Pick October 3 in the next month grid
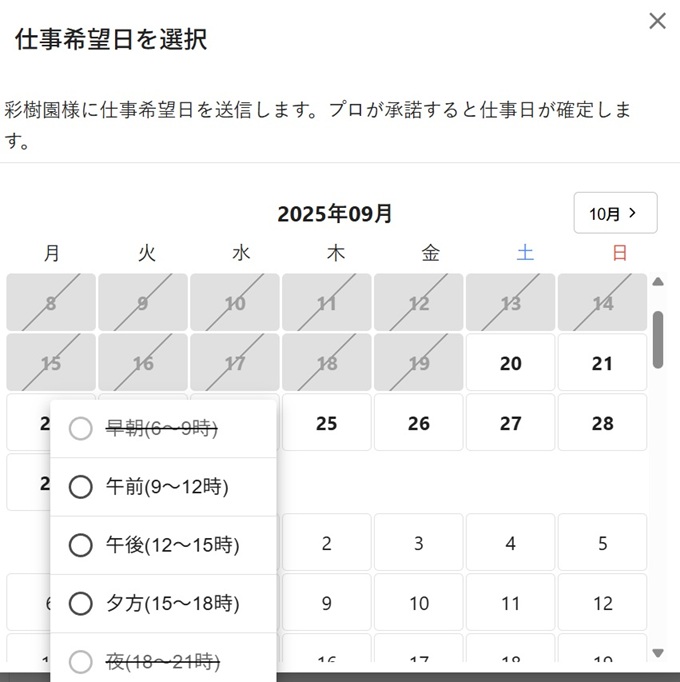680x682 pixels. [419, 544]
